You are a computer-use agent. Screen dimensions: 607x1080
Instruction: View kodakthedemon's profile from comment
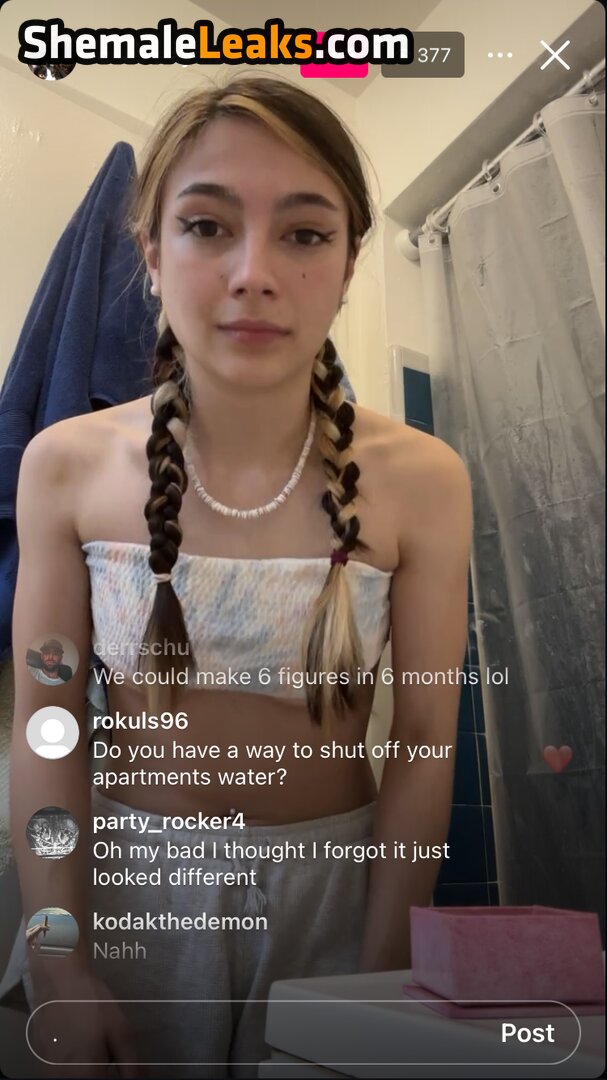pyautogui.click(x=180, y=921)
